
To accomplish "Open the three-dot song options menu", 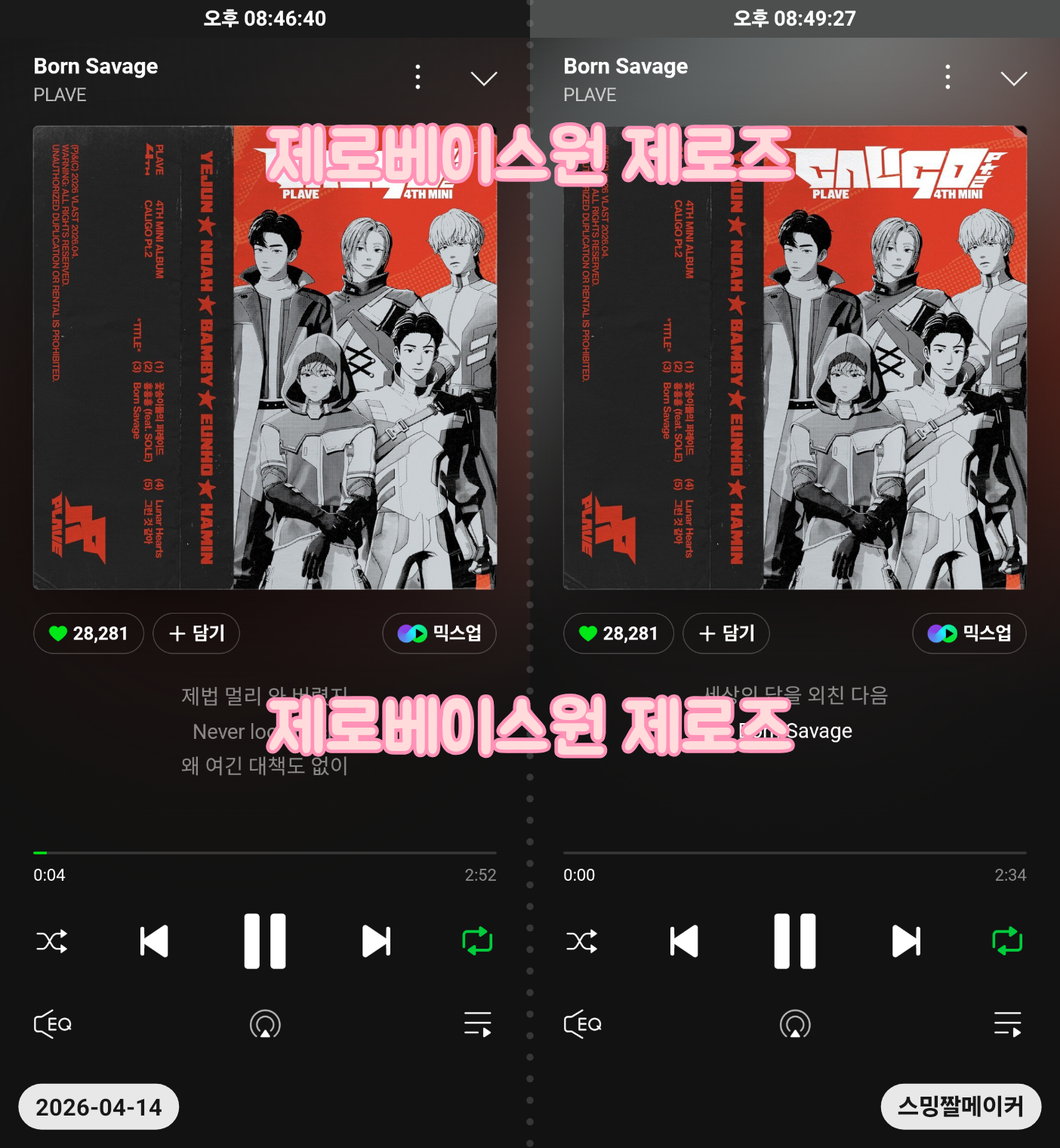I will (x=418, y=77).
